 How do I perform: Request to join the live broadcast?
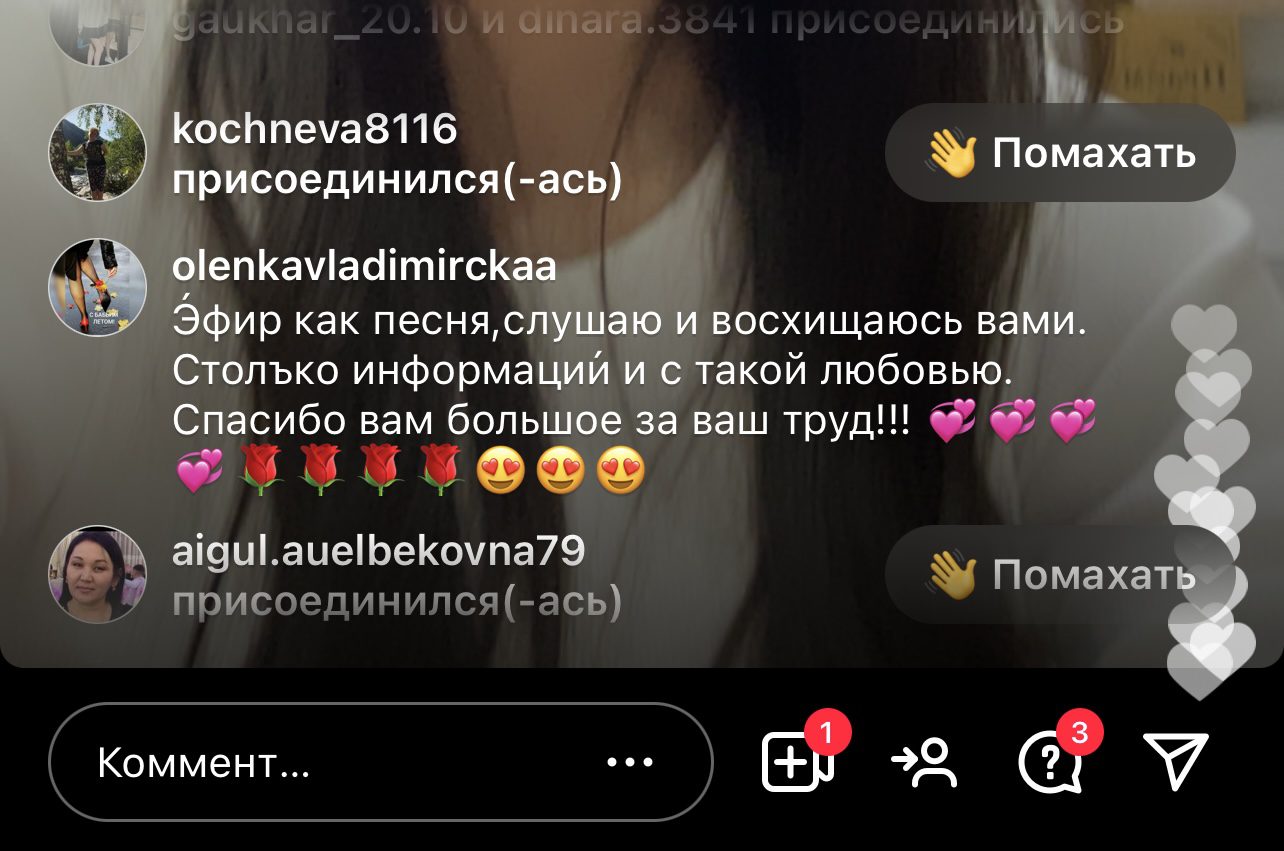[923, 763]
